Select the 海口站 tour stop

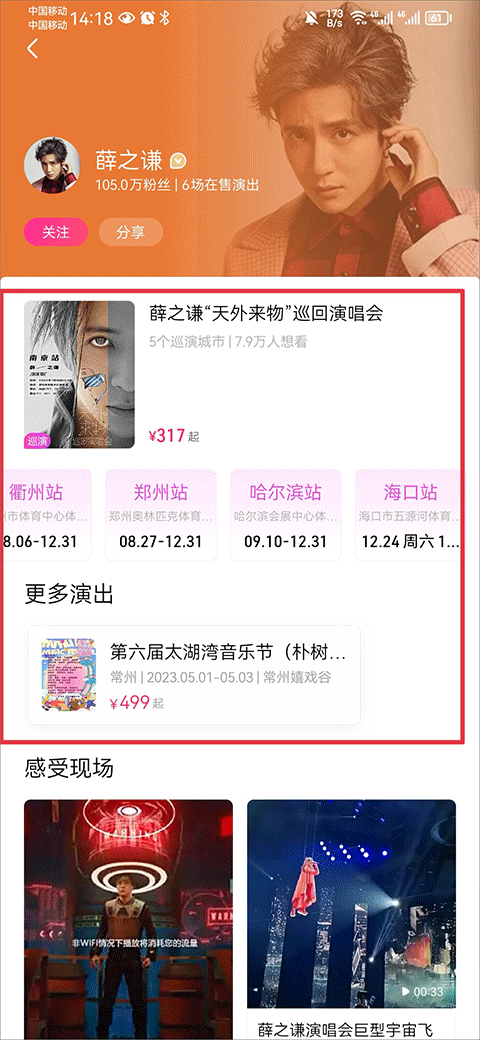(x=408, y=515)
